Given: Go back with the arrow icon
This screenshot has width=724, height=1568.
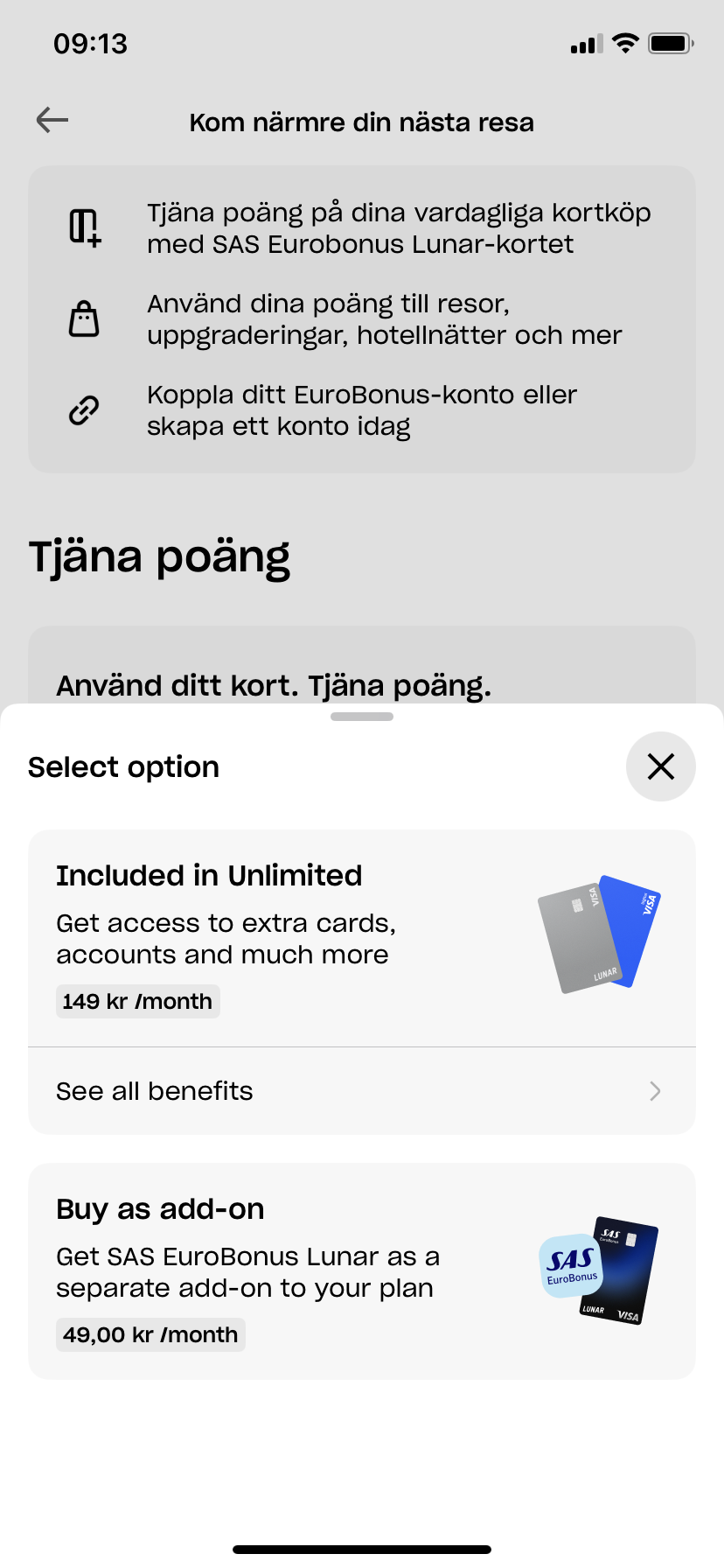Looking at the screenshot, I should pos(52,121).
